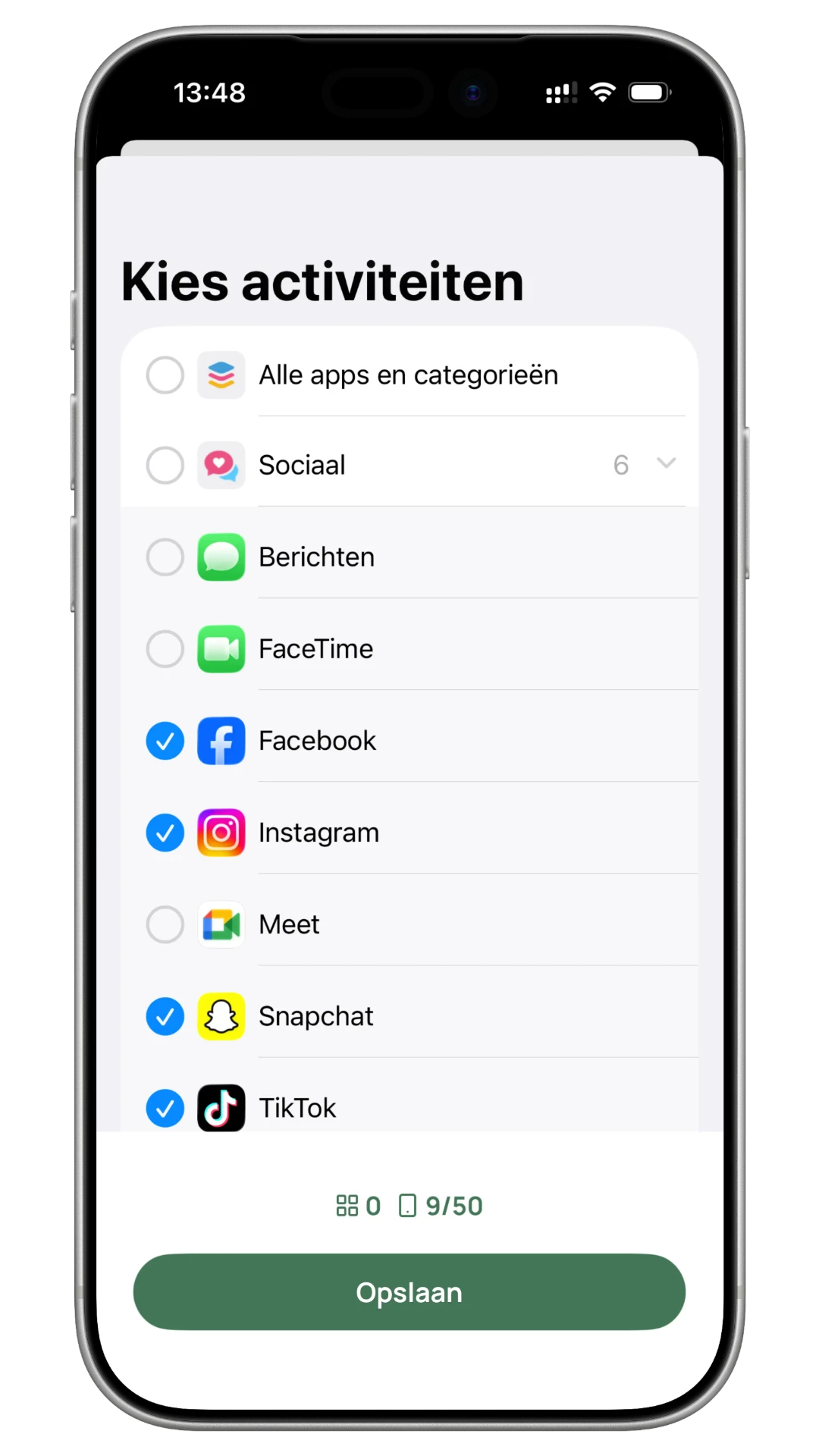Deselect TikTok
This screenshot has width=819, height=1456.
tap(165, 1108)
